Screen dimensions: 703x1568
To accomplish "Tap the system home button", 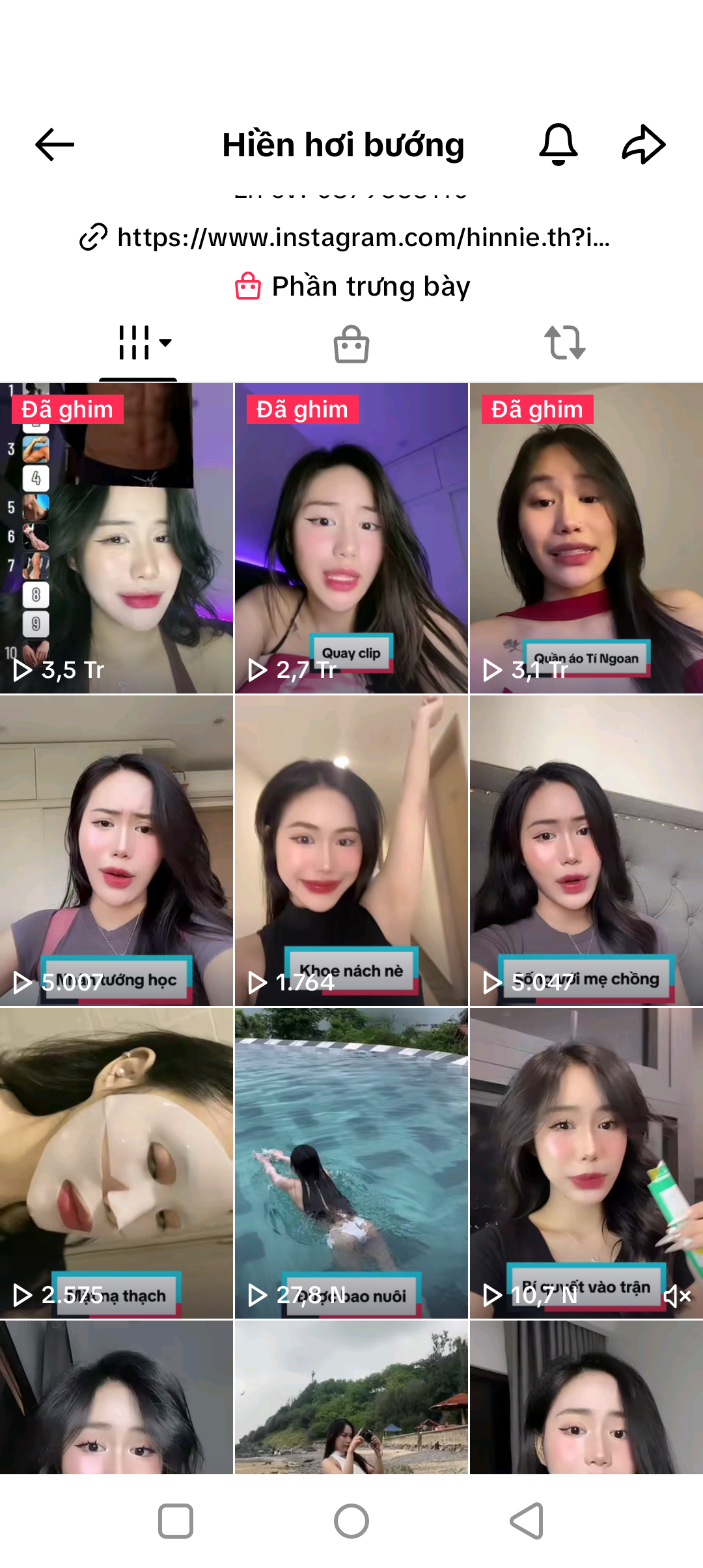I will (x=351, y=1521).
